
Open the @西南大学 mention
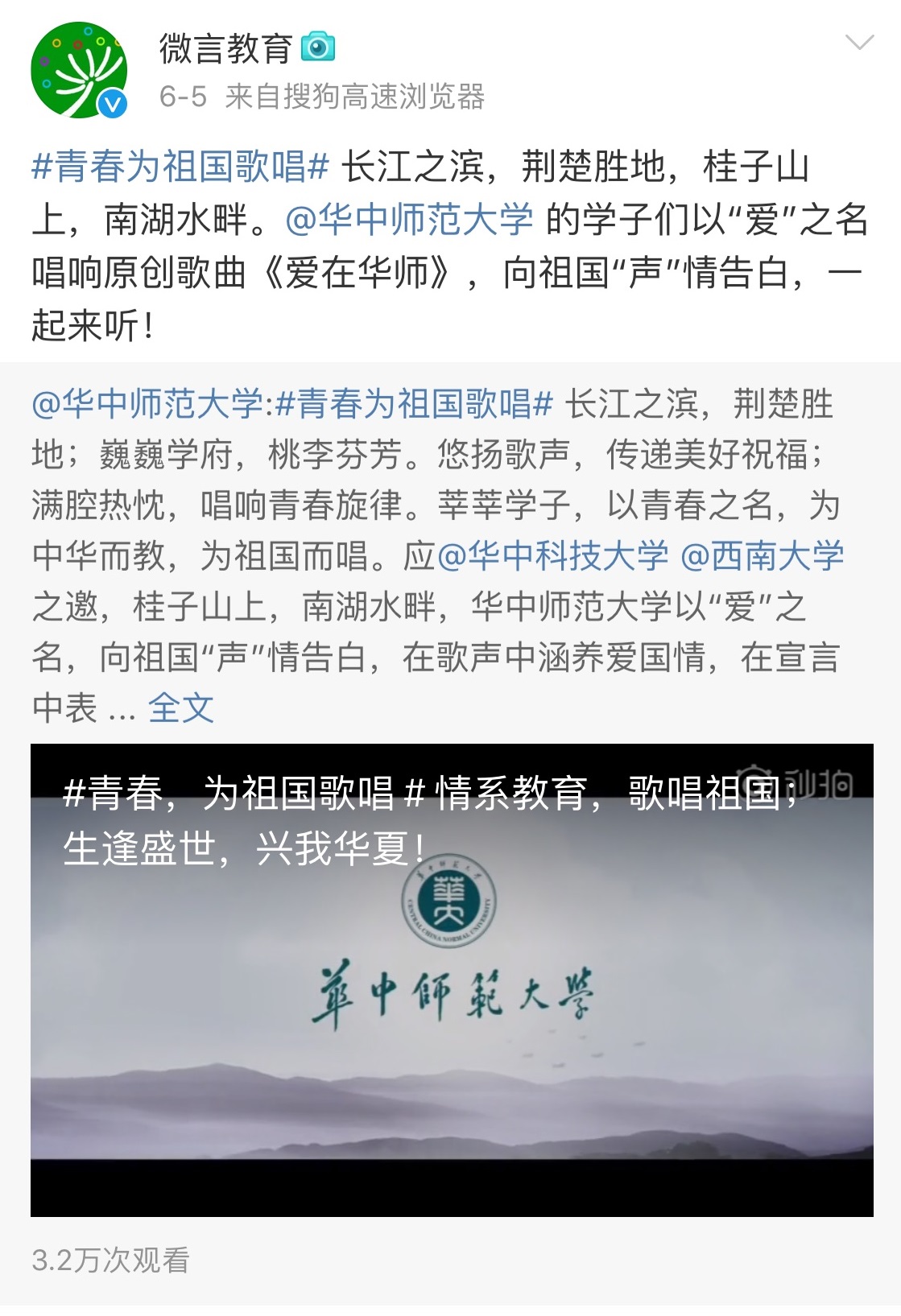click(763, 555)
